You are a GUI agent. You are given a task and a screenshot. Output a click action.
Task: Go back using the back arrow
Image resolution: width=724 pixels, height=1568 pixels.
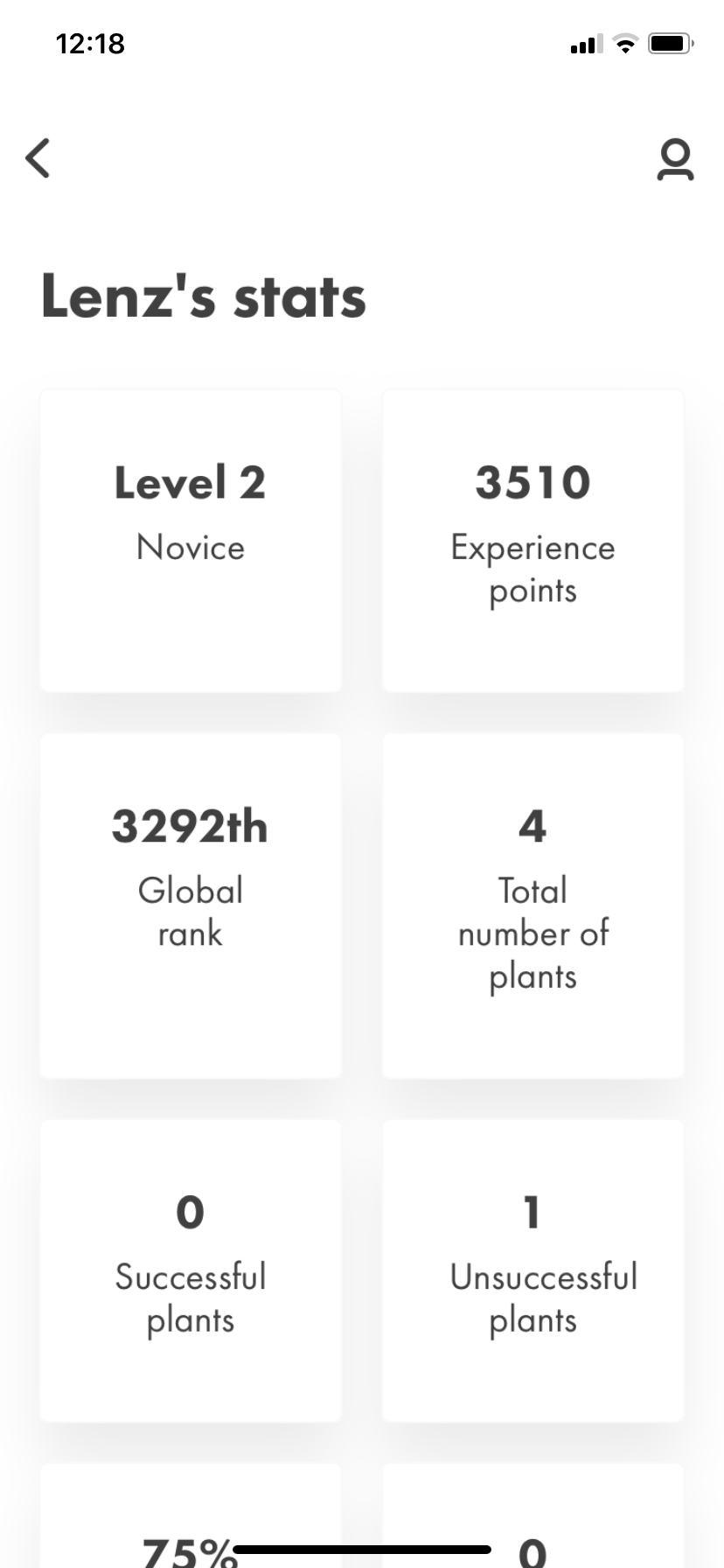[x=38, y=158]
